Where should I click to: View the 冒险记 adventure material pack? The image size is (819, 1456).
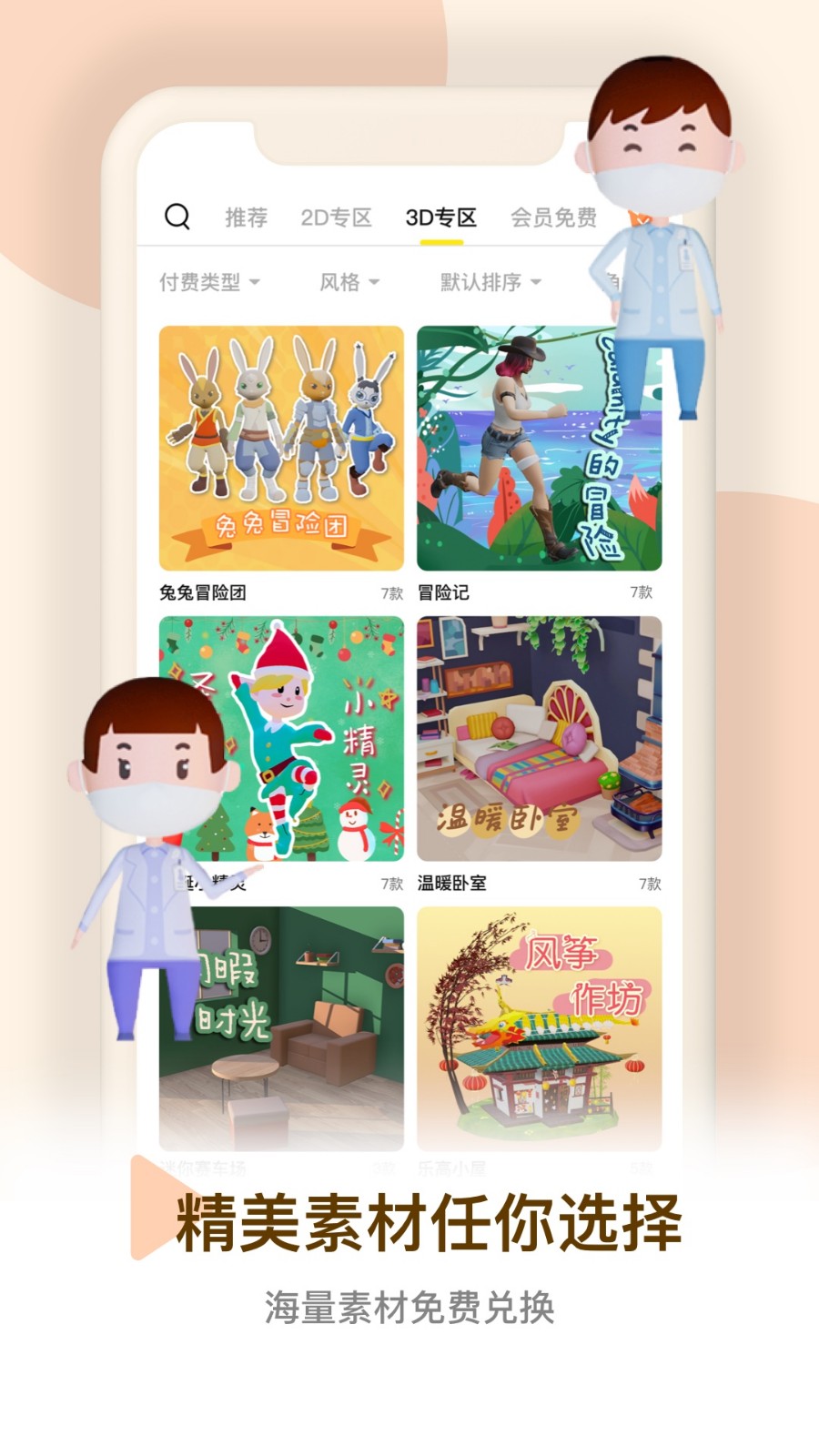[x=539, y=449]
